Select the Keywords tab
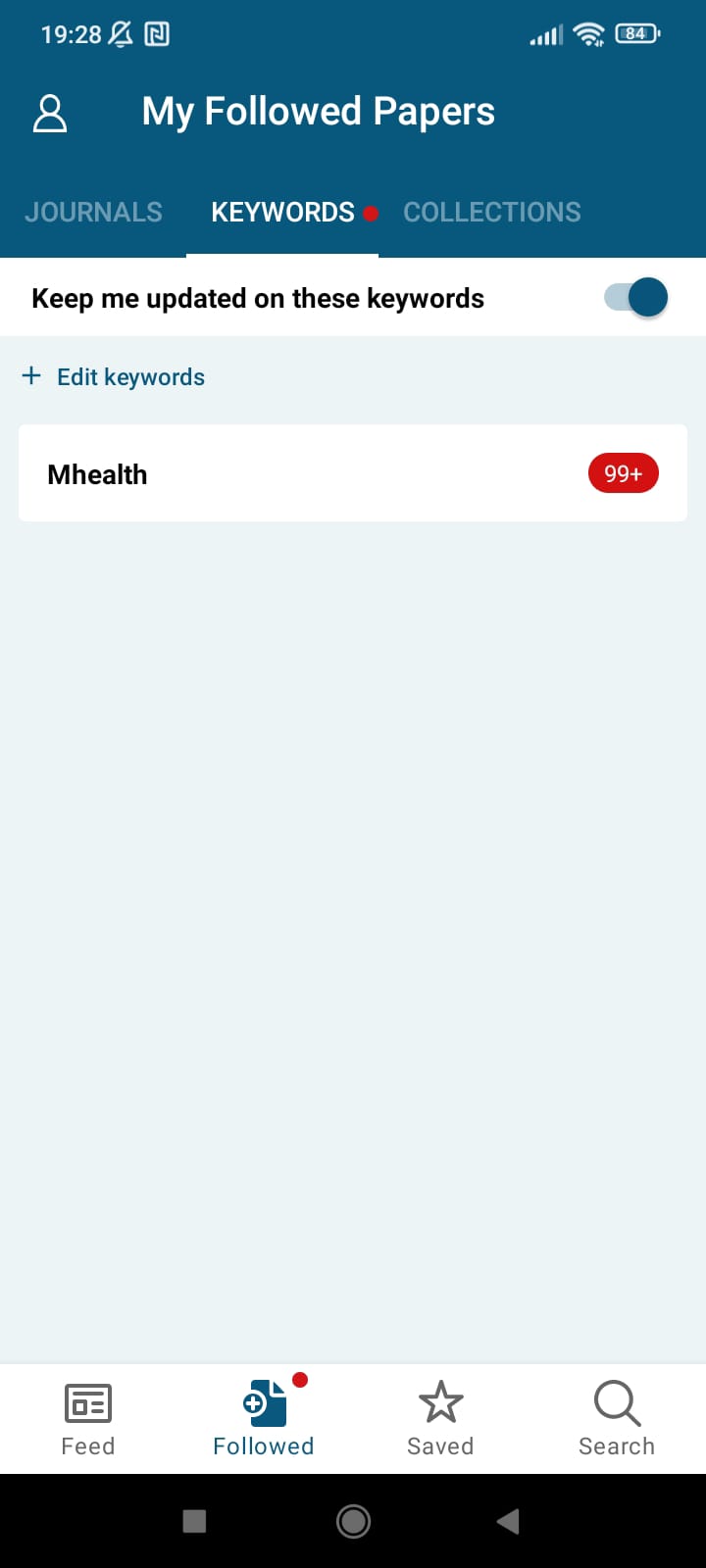Viewport: 706px width, 1568px height. (282, 212)
